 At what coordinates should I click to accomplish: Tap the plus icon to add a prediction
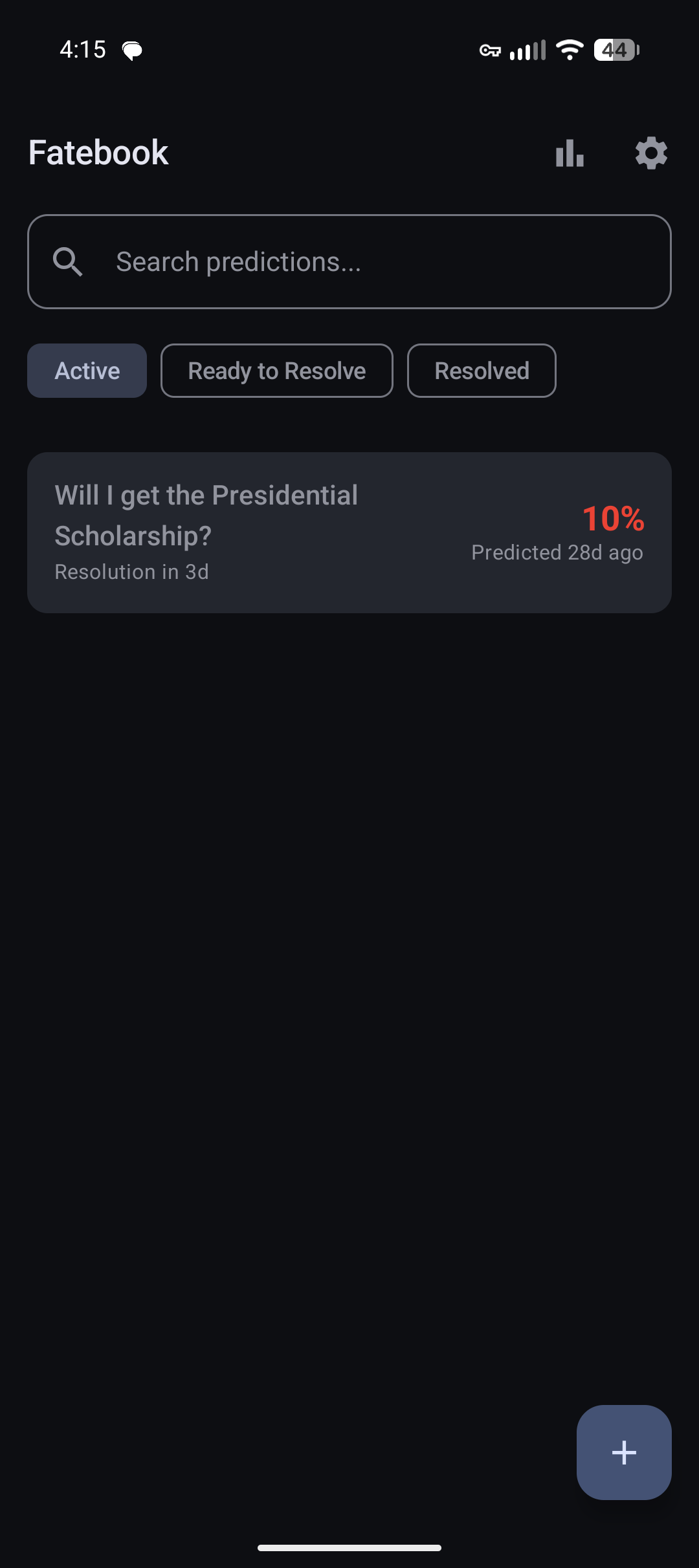tap(623, 1452)
